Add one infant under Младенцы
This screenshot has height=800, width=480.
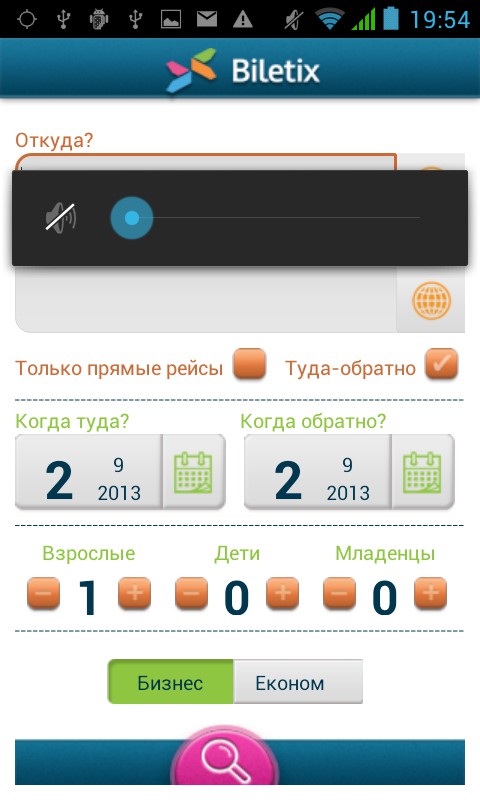click(x=431, y=594)
